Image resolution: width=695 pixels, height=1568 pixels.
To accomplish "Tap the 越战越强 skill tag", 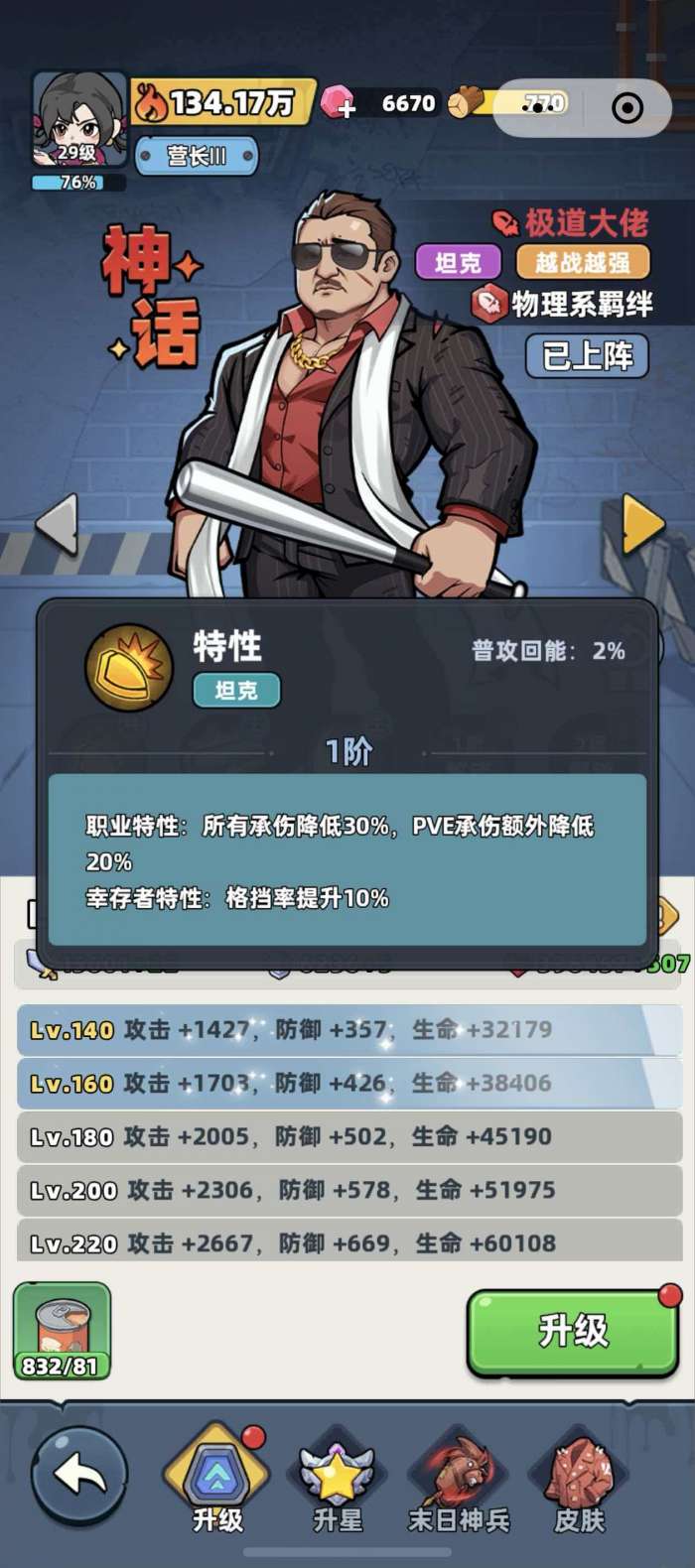I will click(x=583, y=262).
